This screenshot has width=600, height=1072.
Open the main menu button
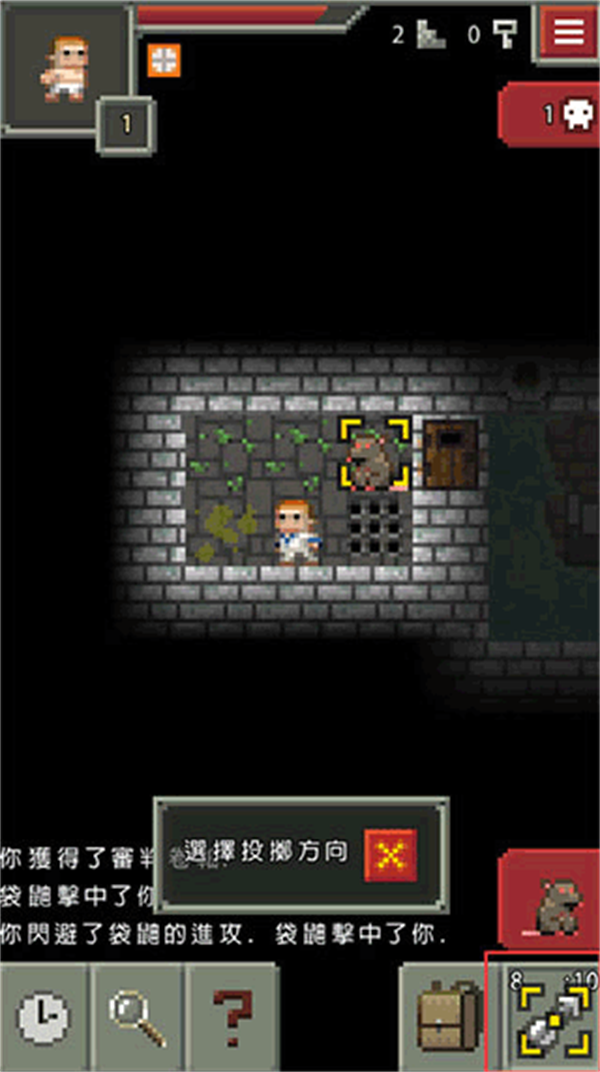(568, 32)
